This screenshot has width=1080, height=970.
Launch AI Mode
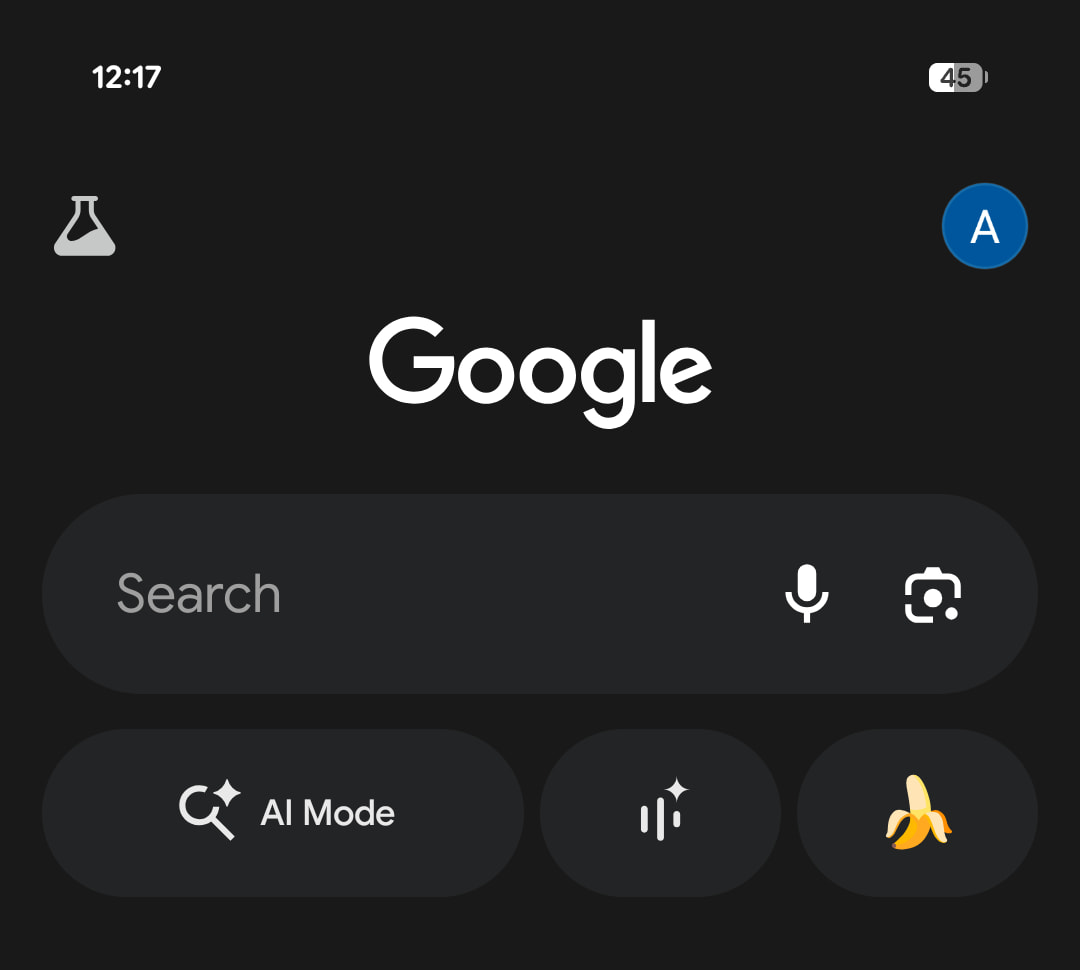pos(283,813)
